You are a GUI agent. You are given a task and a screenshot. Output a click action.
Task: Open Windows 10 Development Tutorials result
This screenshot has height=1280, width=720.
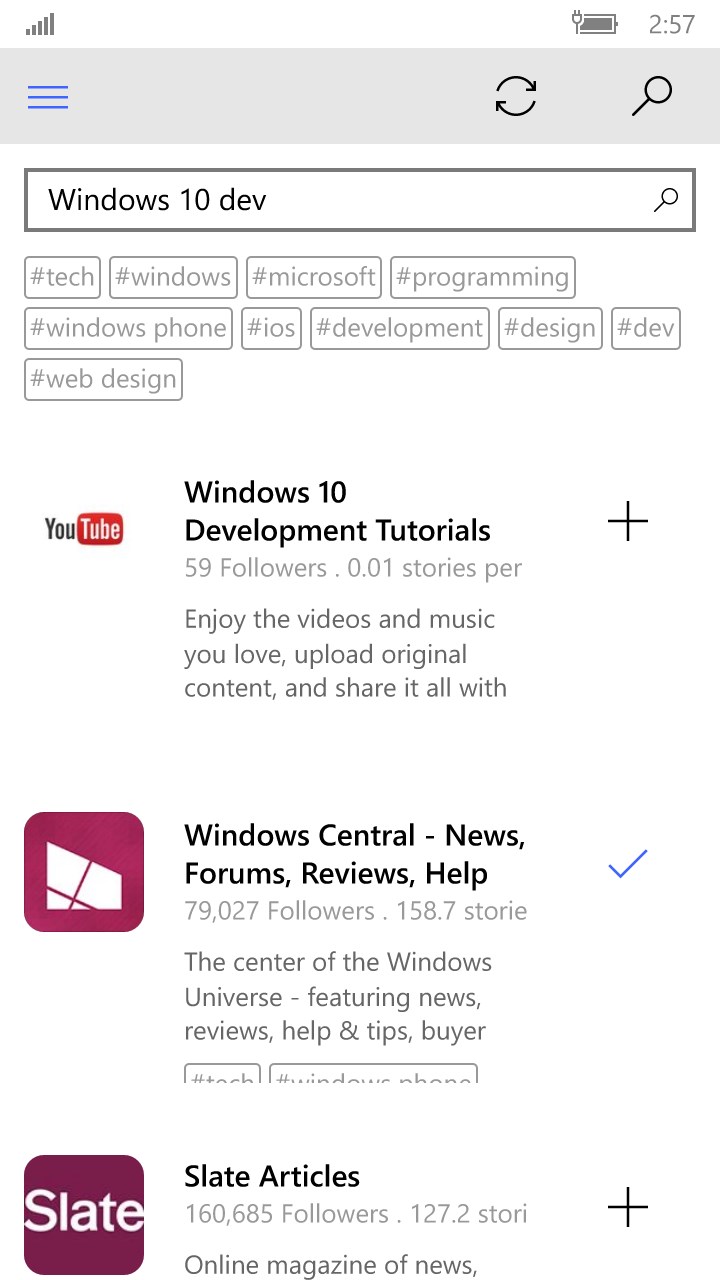click(x=337, y=511)
